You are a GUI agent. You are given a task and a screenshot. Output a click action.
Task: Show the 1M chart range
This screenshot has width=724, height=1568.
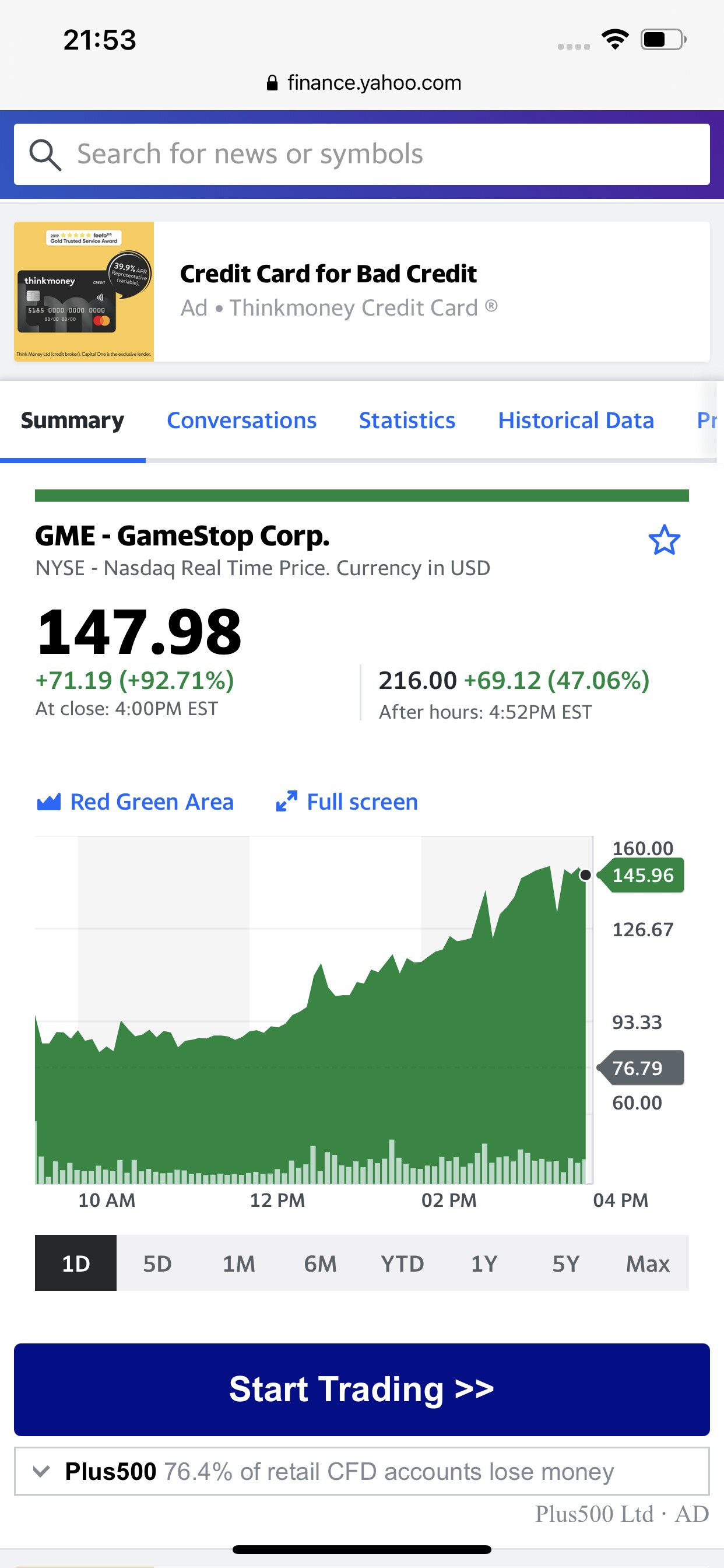point(238,1263)
